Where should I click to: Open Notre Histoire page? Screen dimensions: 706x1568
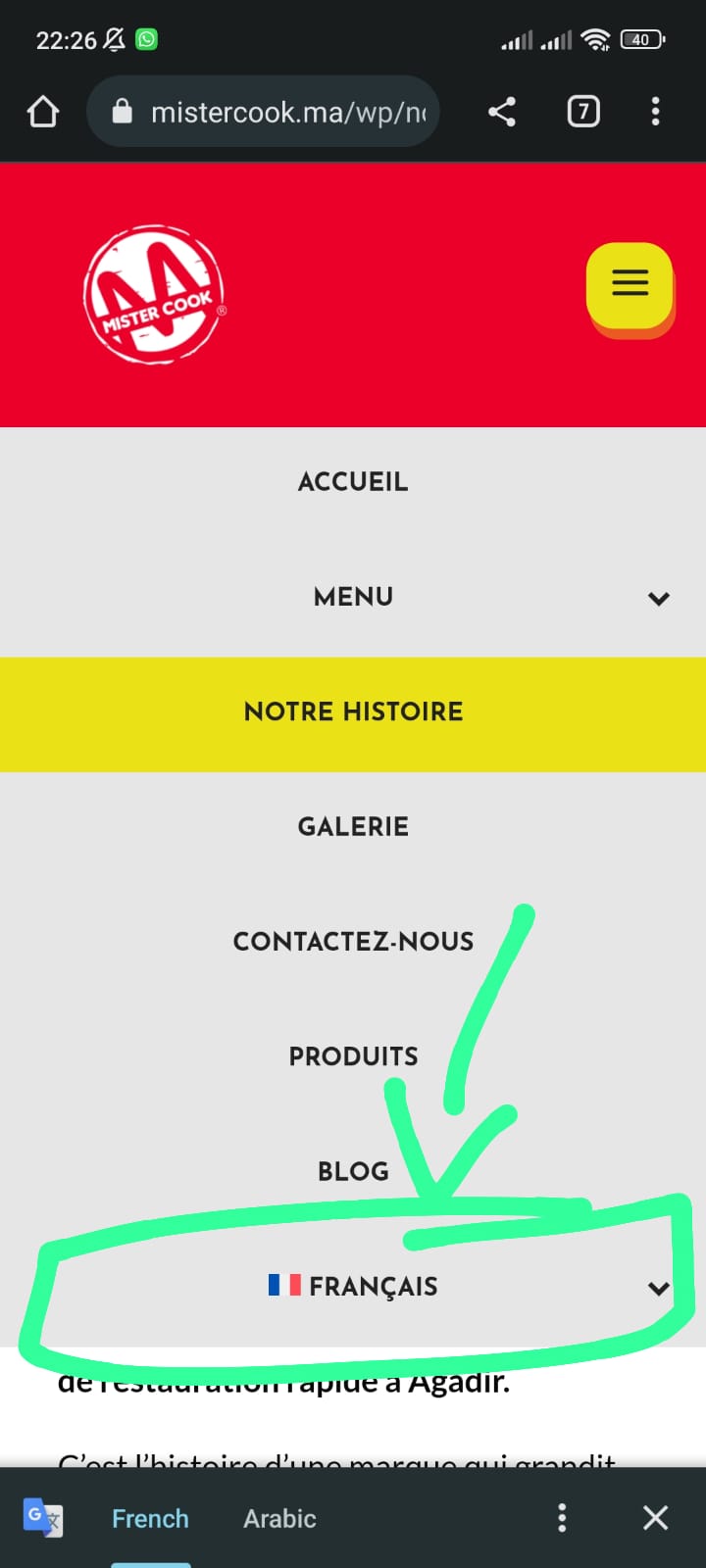[353, 712]
